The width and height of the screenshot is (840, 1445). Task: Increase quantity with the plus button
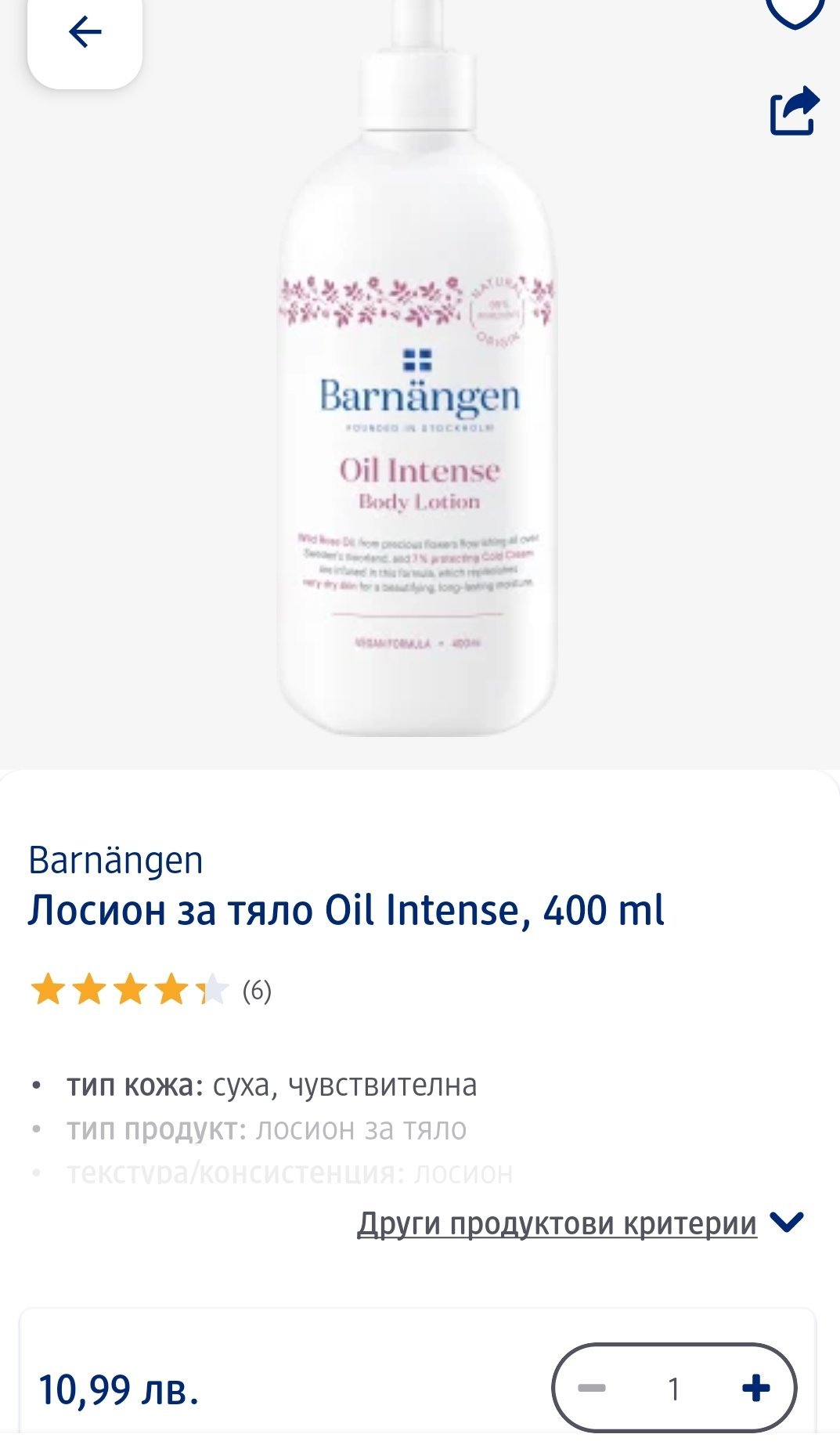[x=755, y=1389]
